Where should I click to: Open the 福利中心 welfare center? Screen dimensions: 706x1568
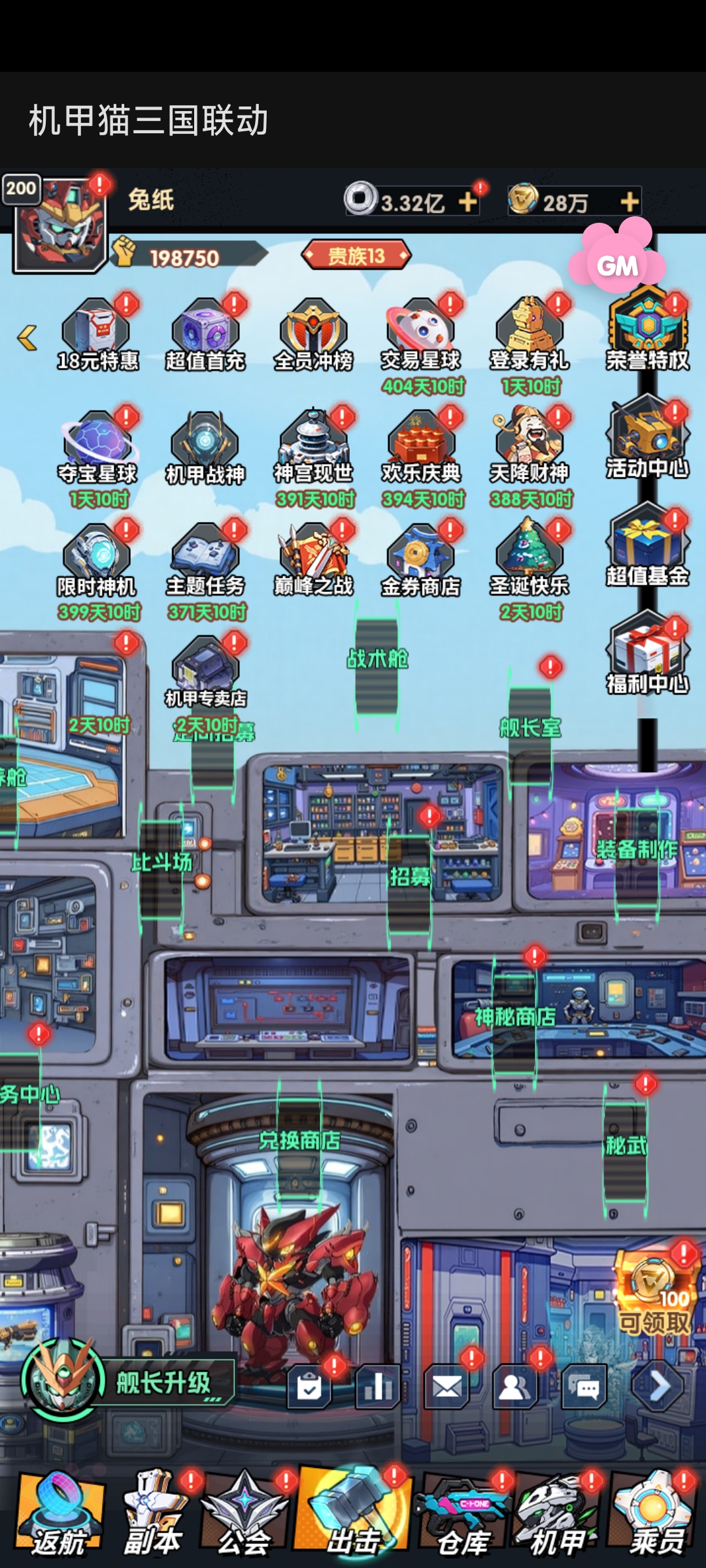pyautogui.click(x=647, y=653)
